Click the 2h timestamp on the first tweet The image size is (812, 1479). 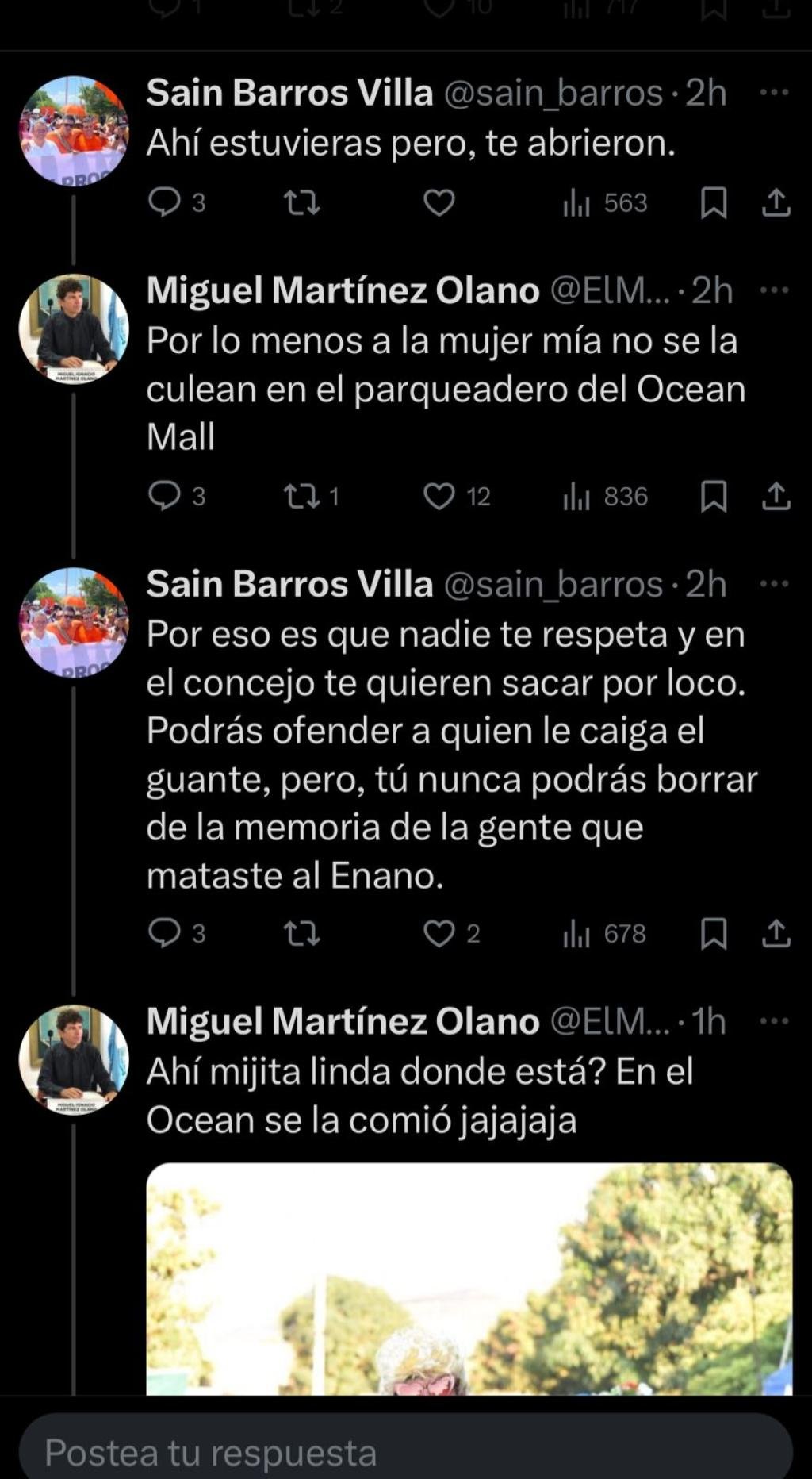coord(705,92)
